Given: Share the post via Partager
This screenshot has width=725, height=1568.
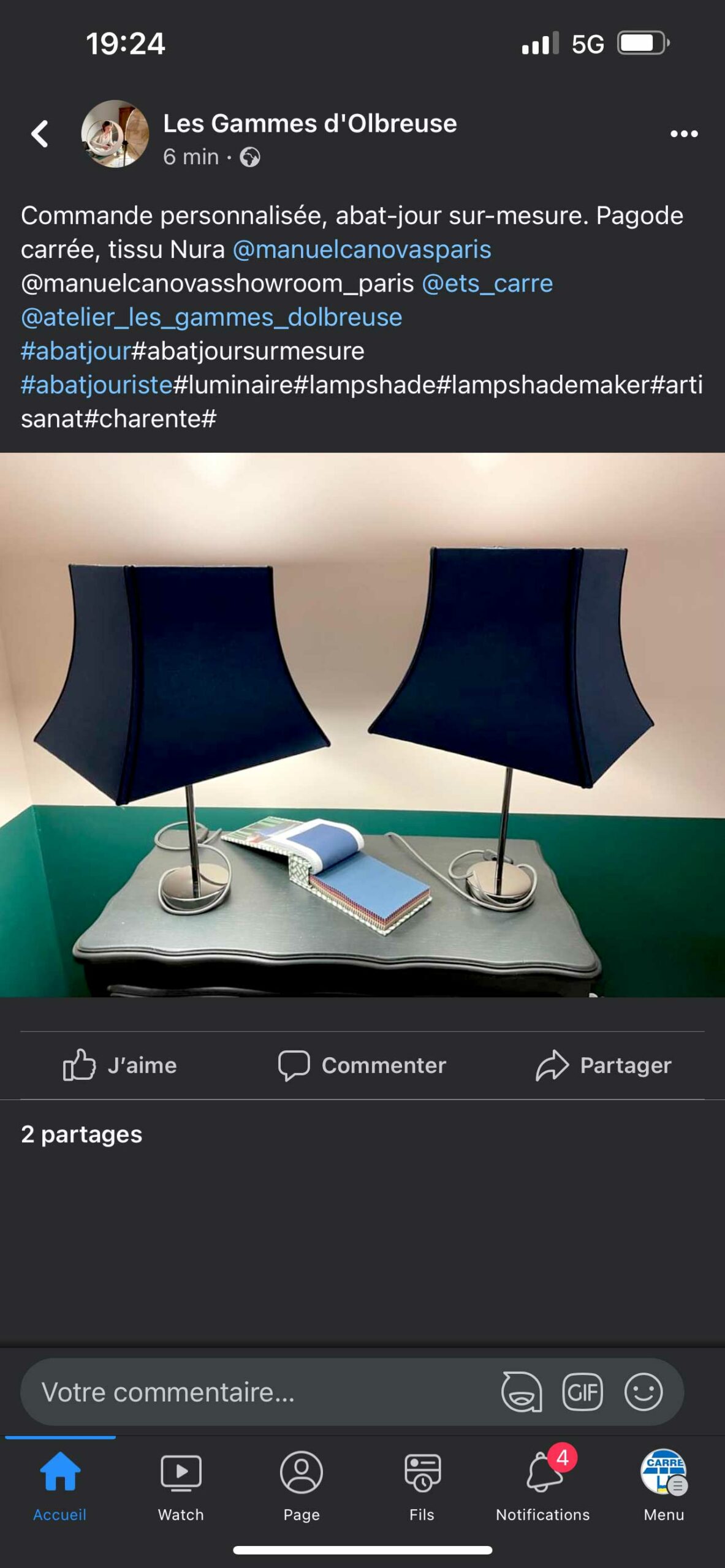Looking at the screenshot, I should pyautogui.click(x=604, y=1065).
